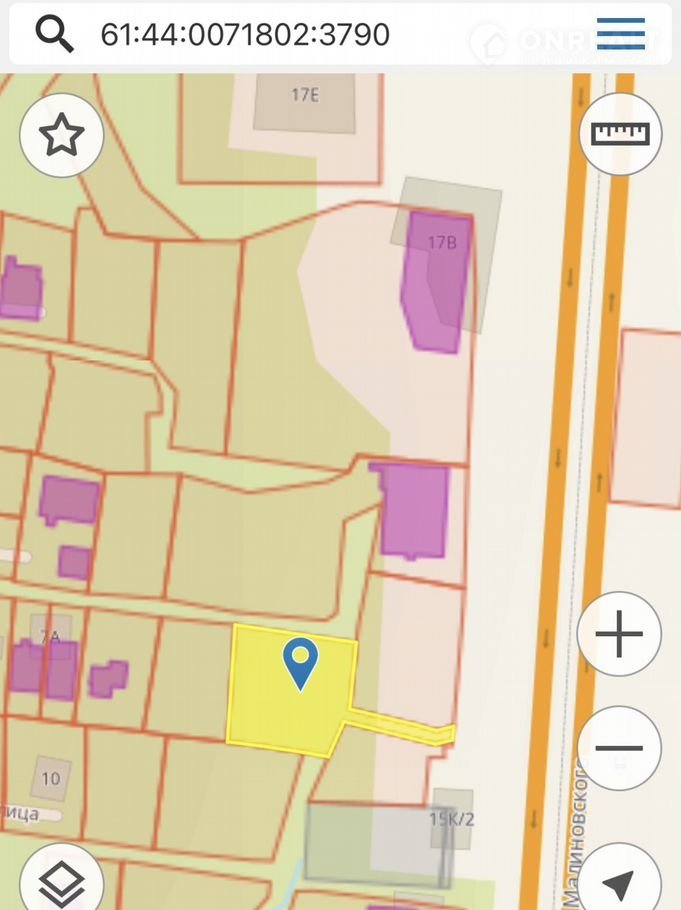Open the hamburger menu
The image size is (681, 910).
pyautogui.click(x=620, y=34)
